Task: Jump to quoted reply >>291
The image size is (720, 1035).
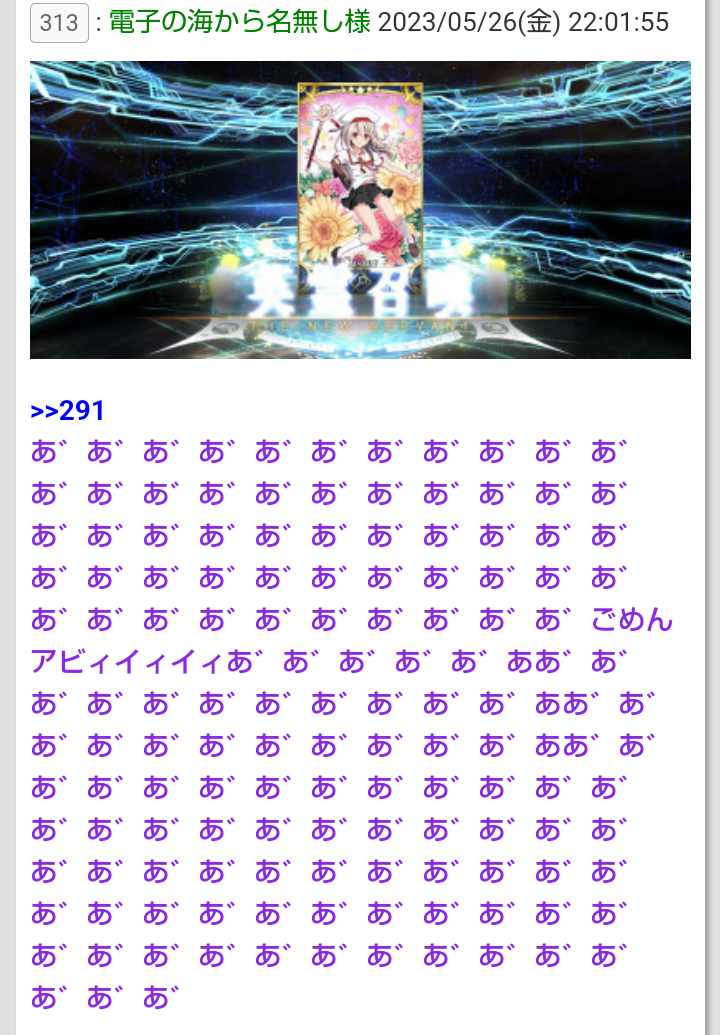Action: pyautogui.click(x=68, y=411)
